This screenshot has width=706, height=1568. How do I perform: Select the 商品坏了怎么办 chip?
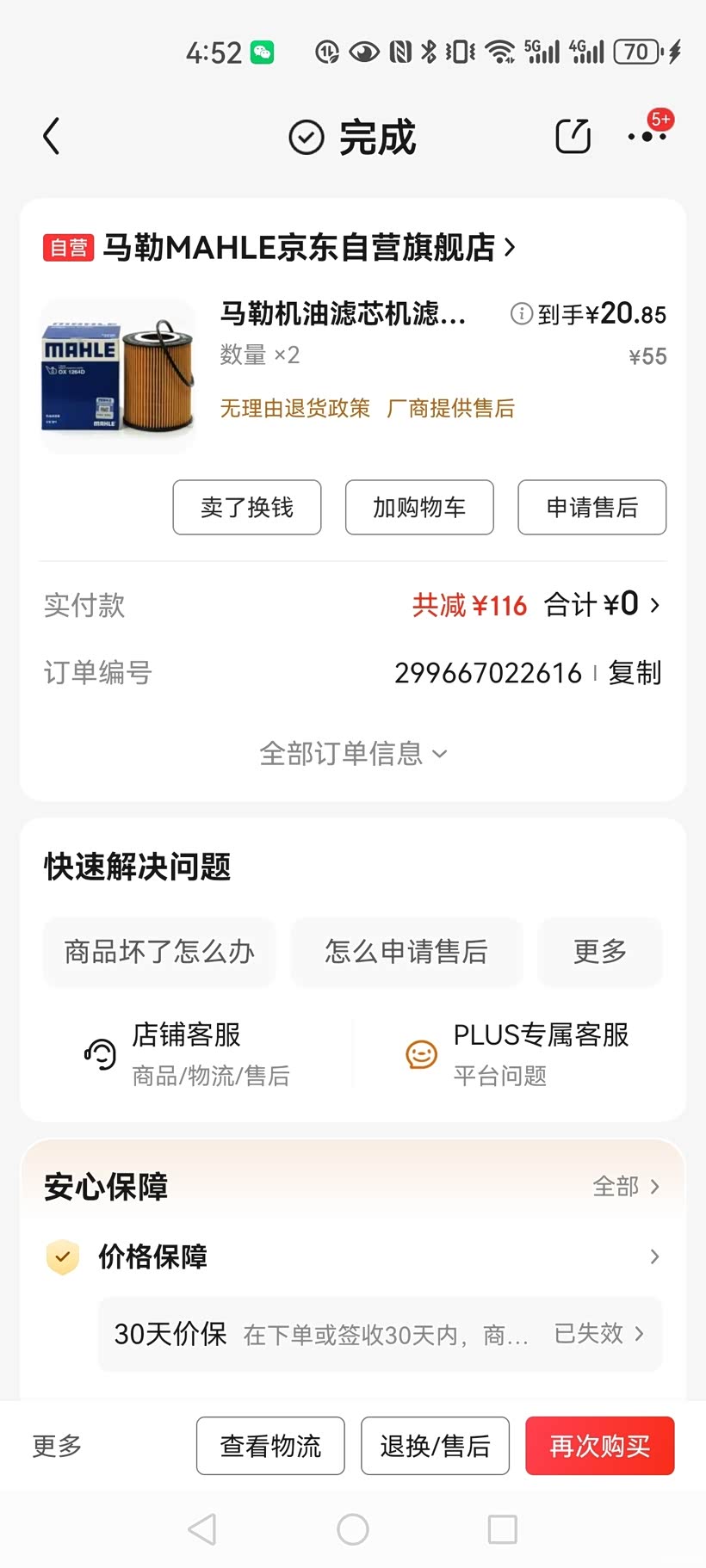click(159, 952)
